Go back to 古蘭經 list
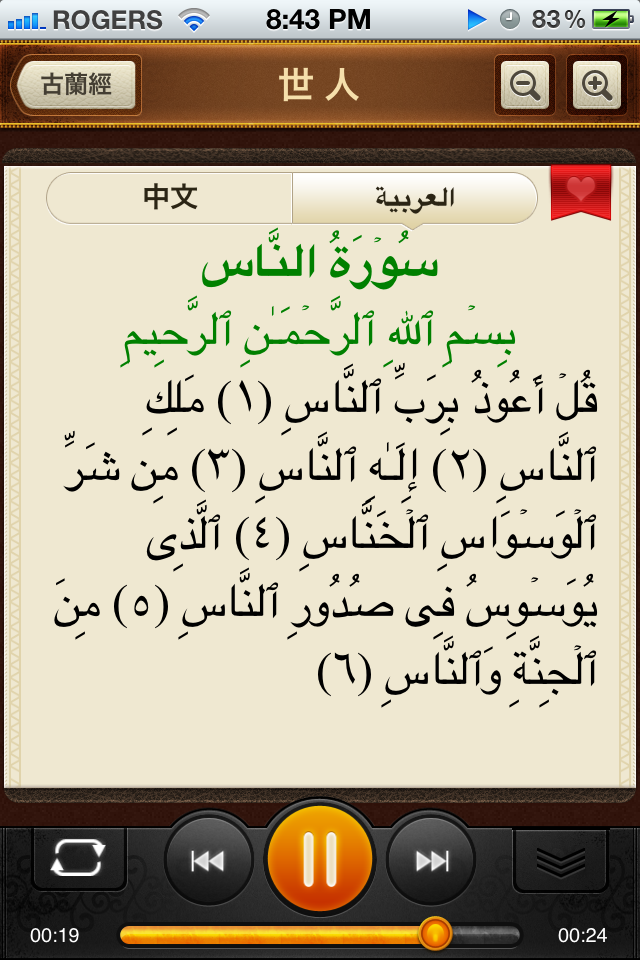 pyautogui.click(x=77, y=85)
